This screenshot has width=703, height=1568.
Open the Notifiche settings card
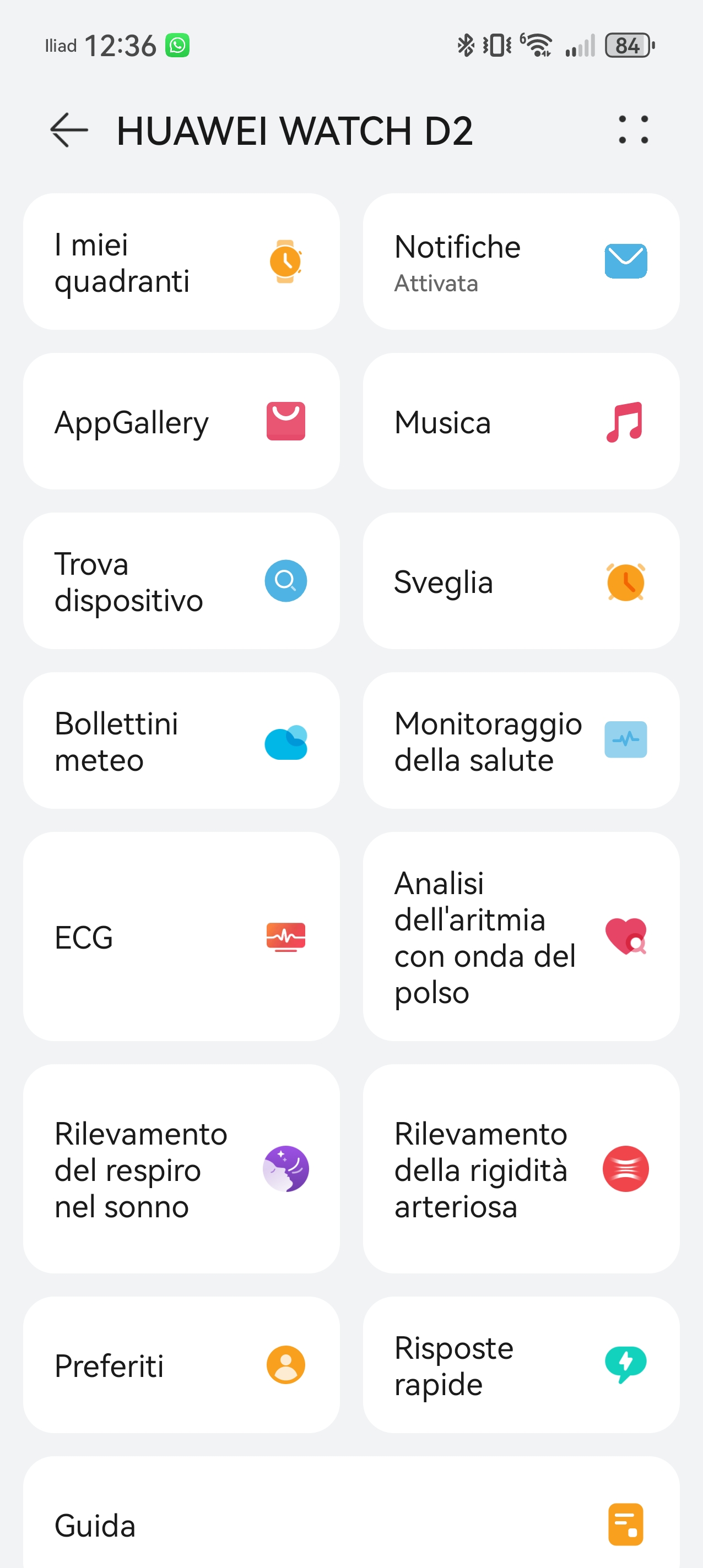click(521, 262)
